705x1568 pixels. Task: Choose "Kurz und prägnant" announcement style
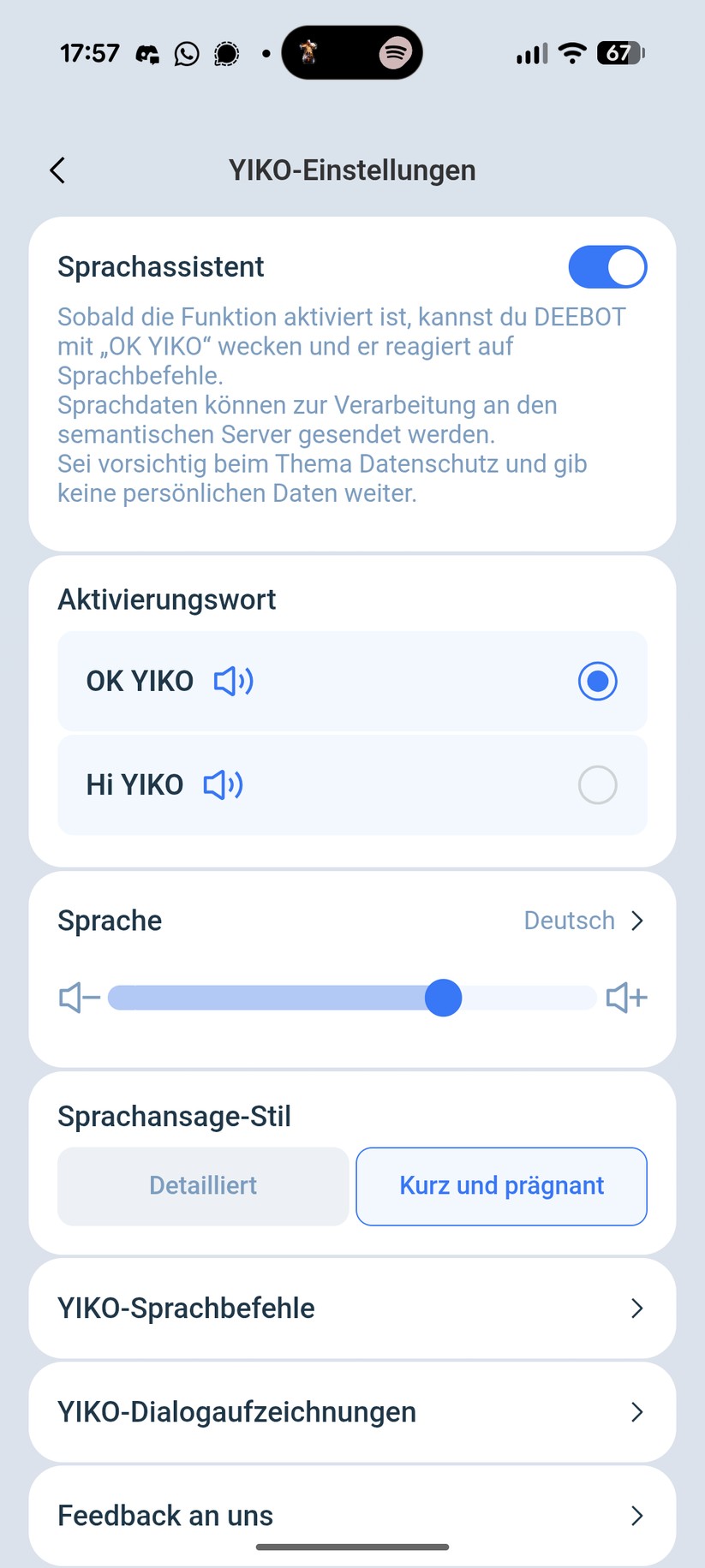(x=501, y=1186)
